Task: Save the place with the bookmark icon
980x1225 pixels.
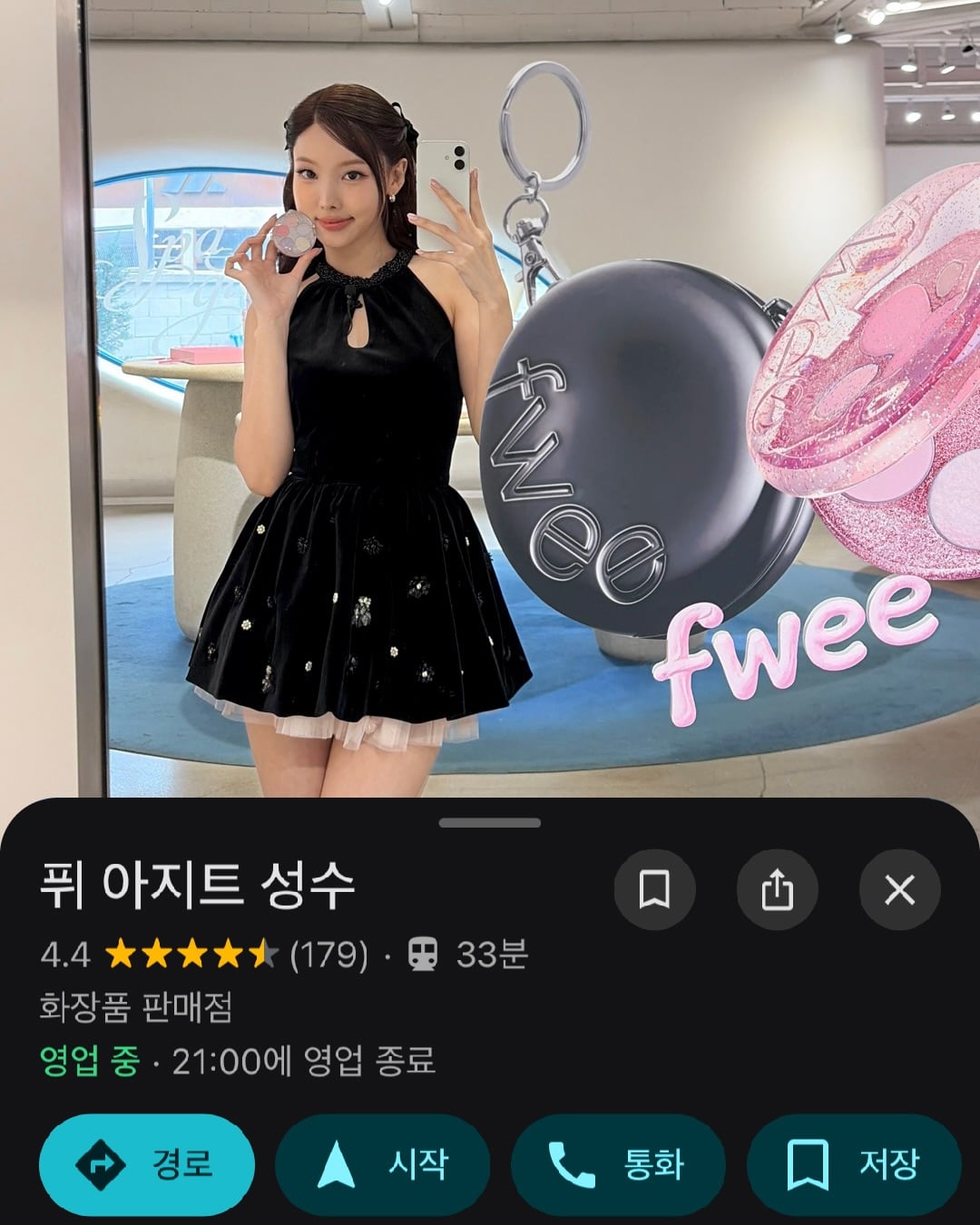Action: [x=654, y=890]
